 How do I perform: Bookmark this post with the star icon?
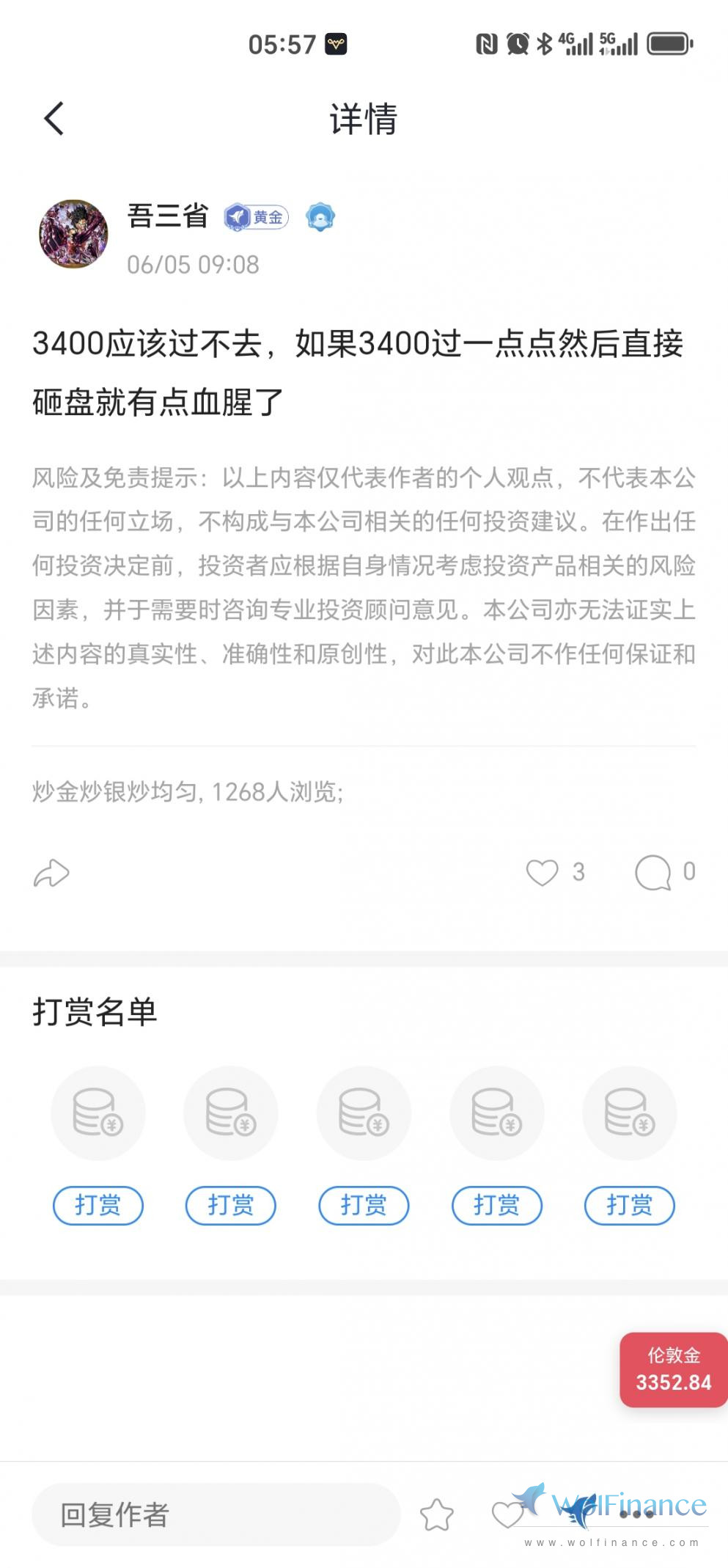point(437,1514)
